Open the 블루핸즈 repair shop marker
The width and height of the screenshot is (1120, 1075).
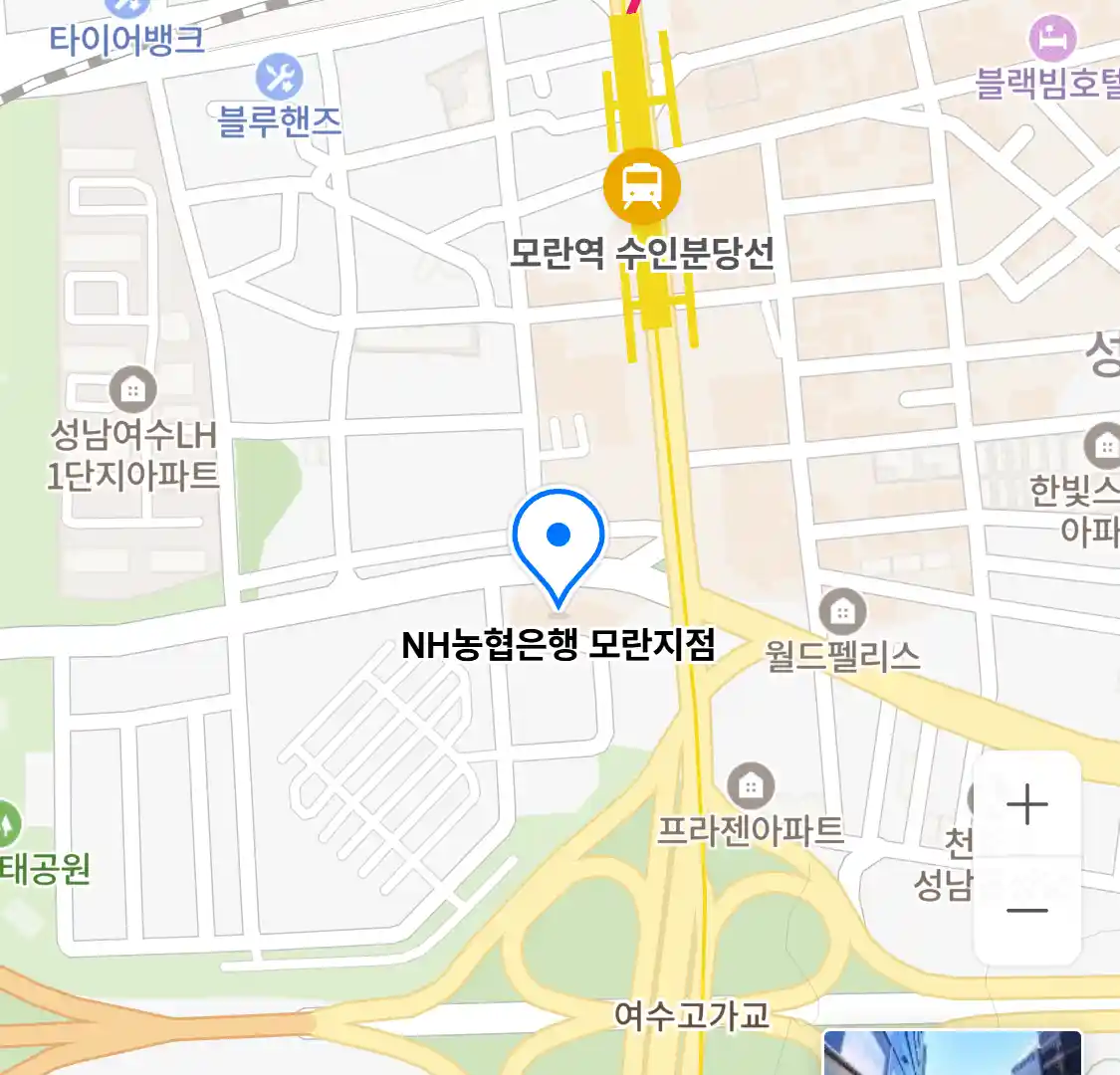coord(280,78)
